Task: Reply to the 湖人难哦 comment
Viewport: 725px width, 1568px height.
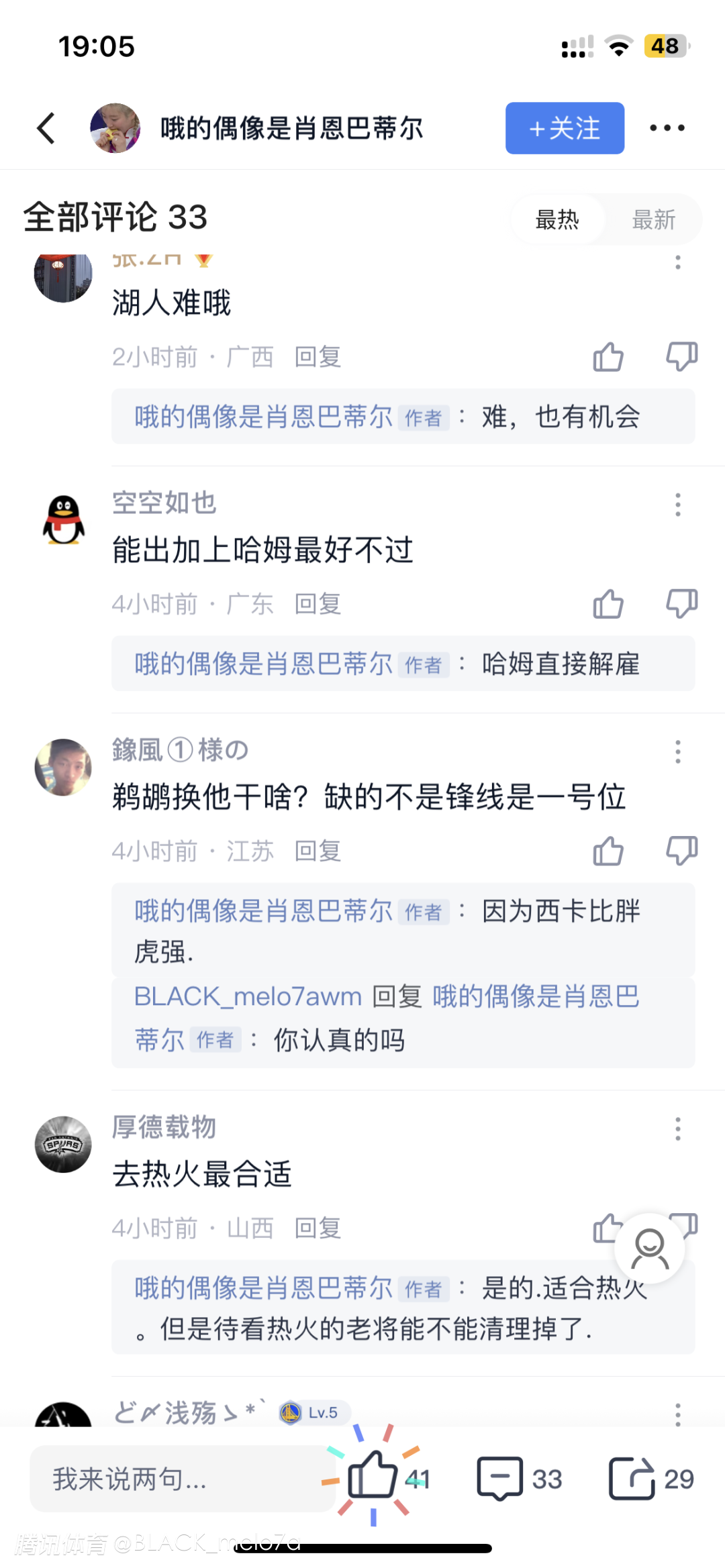Action: pos(318,357)
